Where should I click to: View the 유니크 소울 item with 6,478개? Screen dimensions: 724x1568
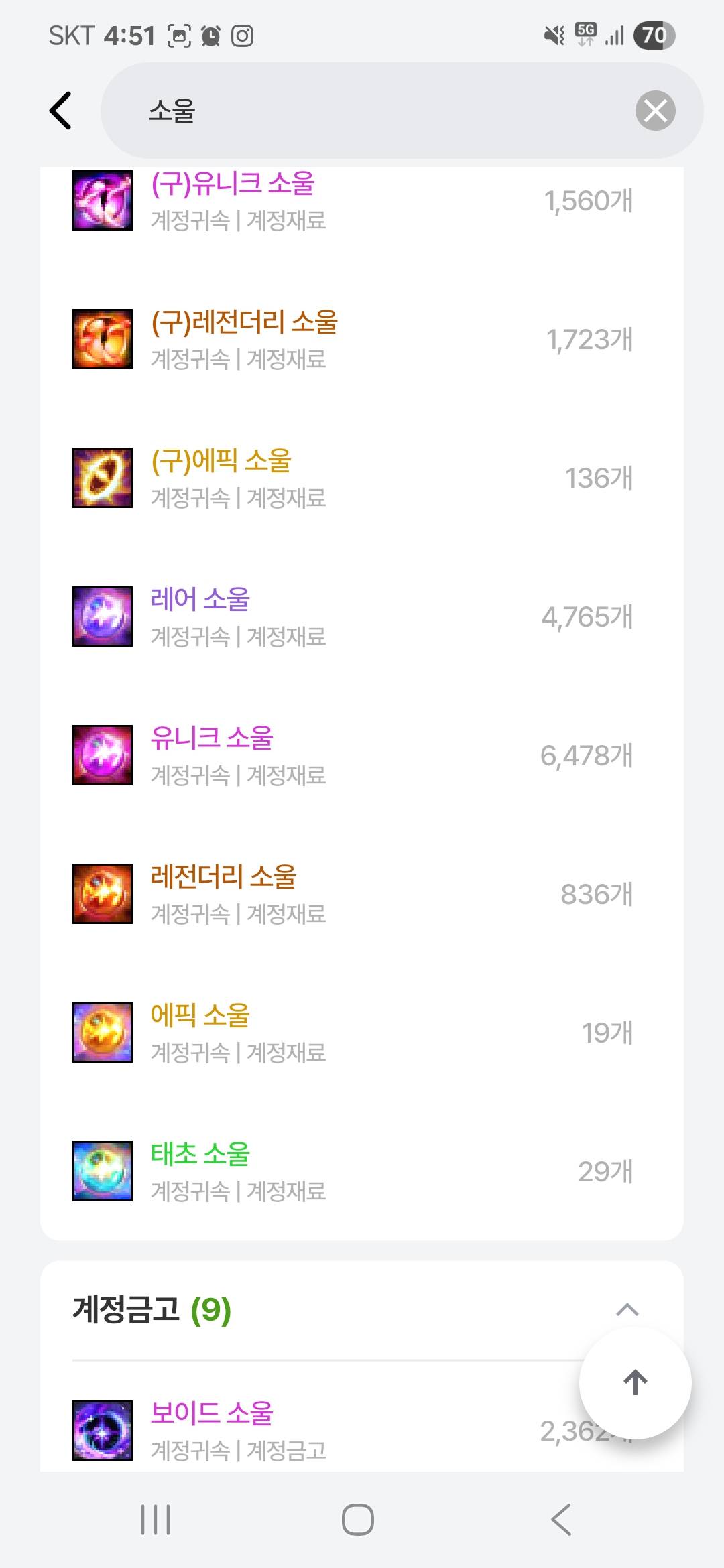(x=362, y=755)
